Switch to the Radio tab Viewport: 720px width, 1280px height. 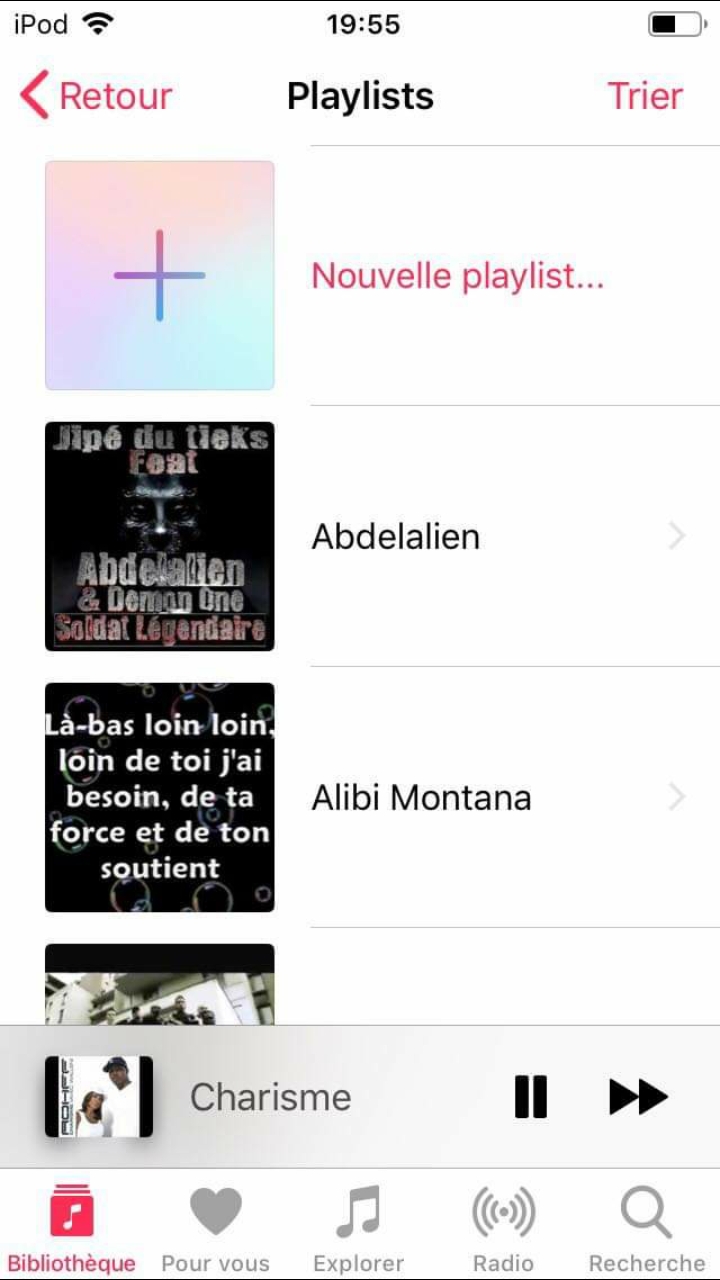coord(503,1228)
